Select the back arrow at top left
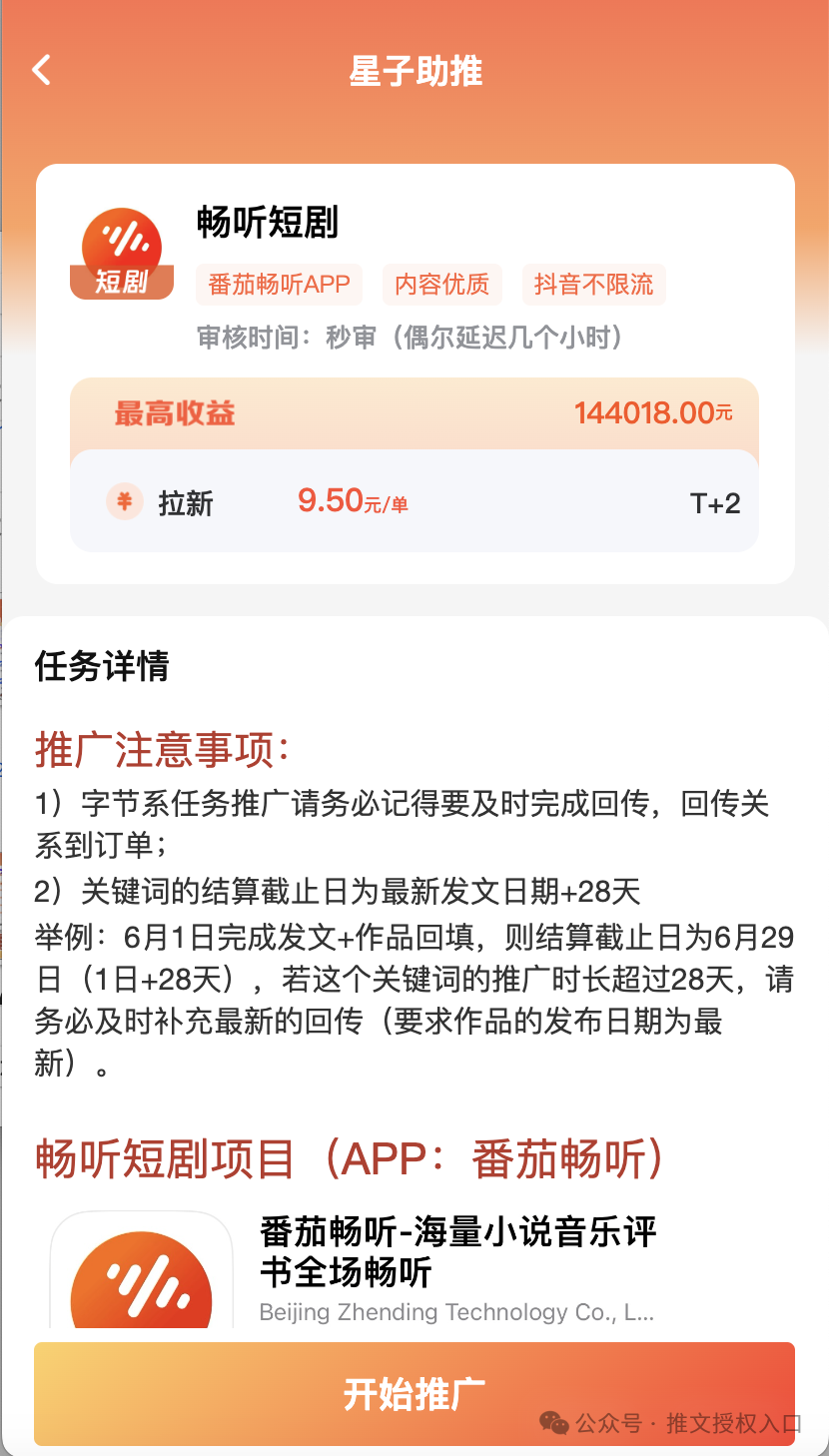The image size is (829, 1456). [41, 70]
